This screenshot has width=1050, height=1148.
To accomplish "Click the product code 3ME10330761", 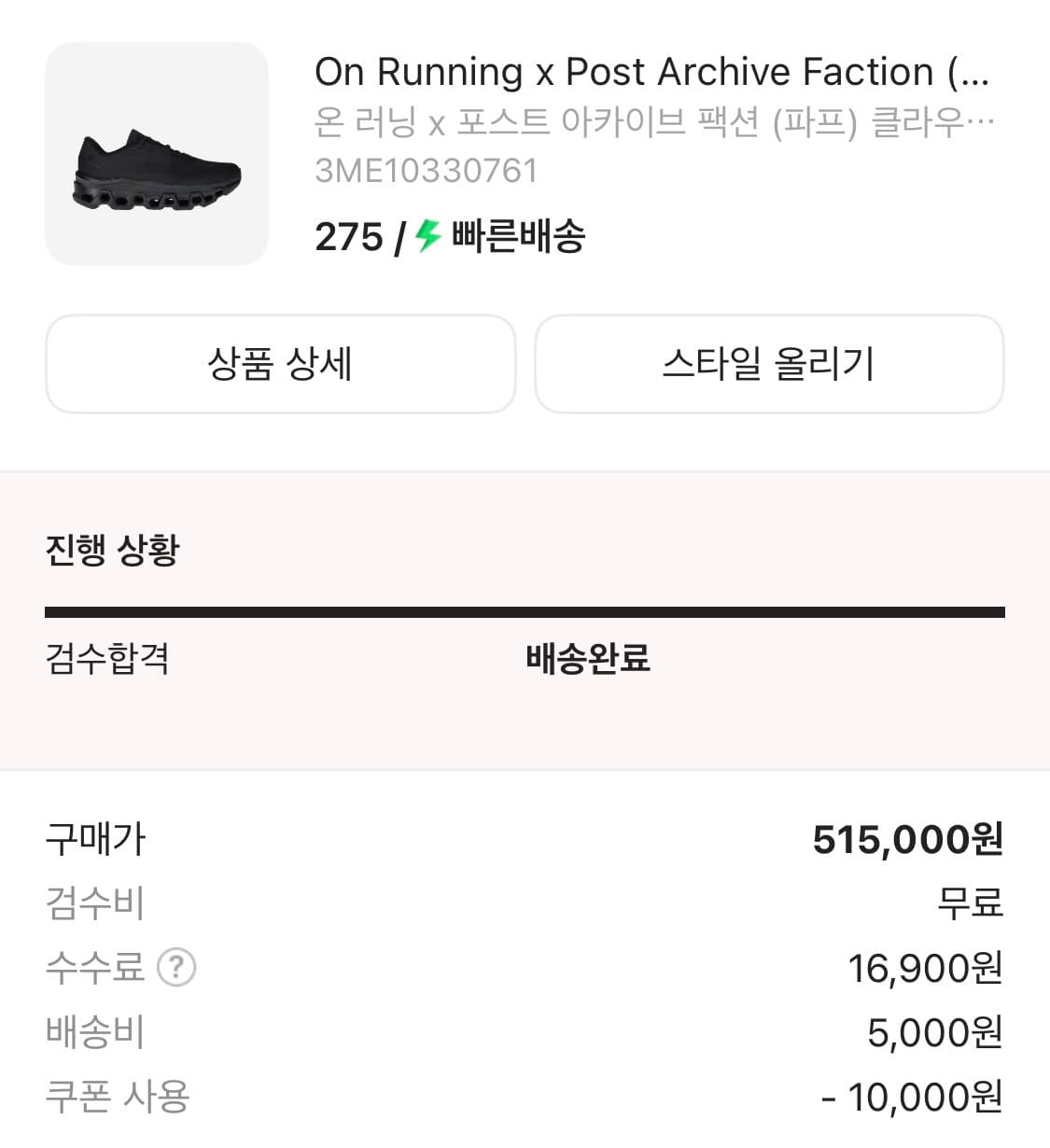I will 426,170.
